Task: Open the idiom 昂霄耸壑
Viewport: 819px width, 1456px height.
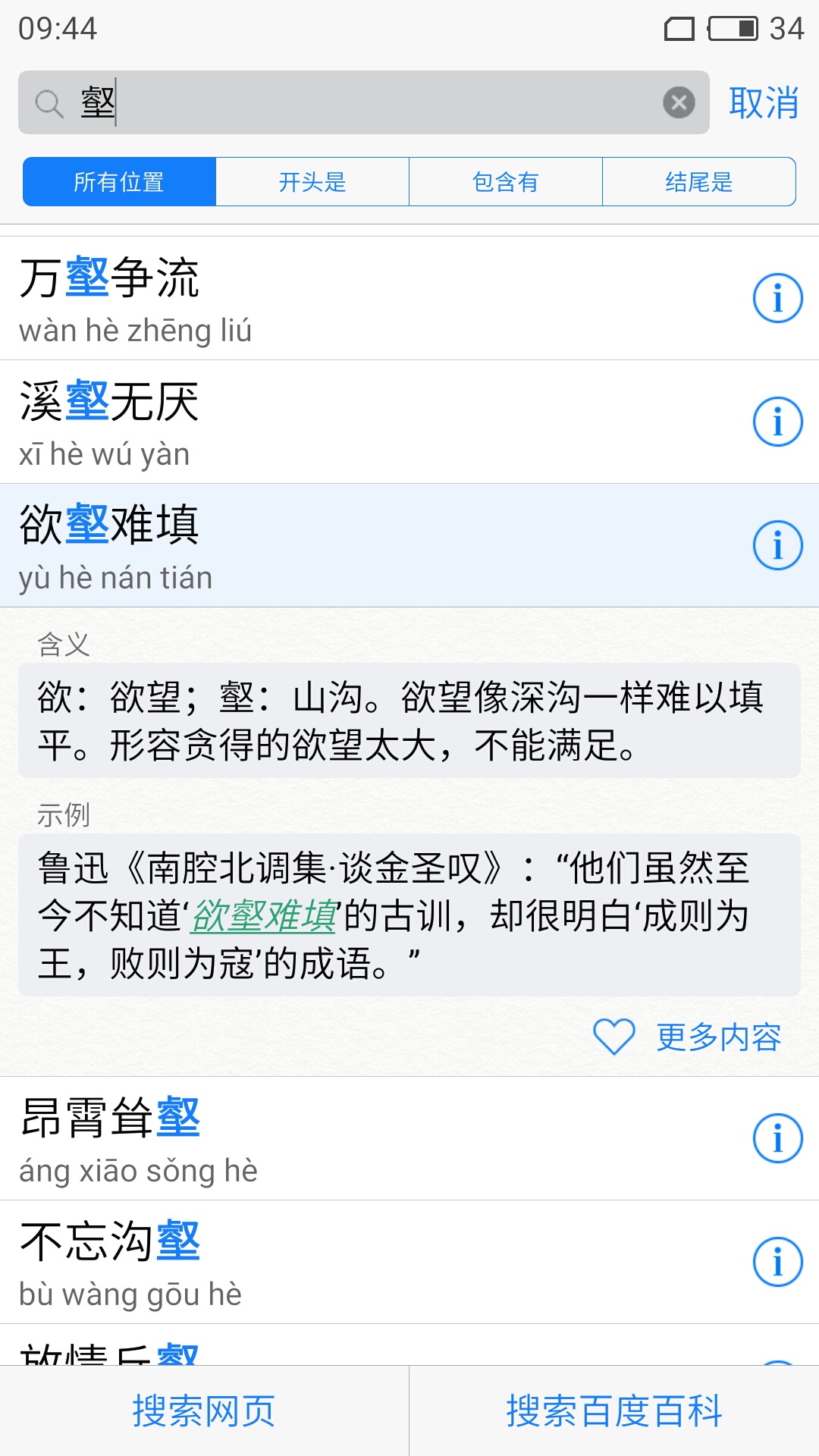Action: (x=303, y=1138)
